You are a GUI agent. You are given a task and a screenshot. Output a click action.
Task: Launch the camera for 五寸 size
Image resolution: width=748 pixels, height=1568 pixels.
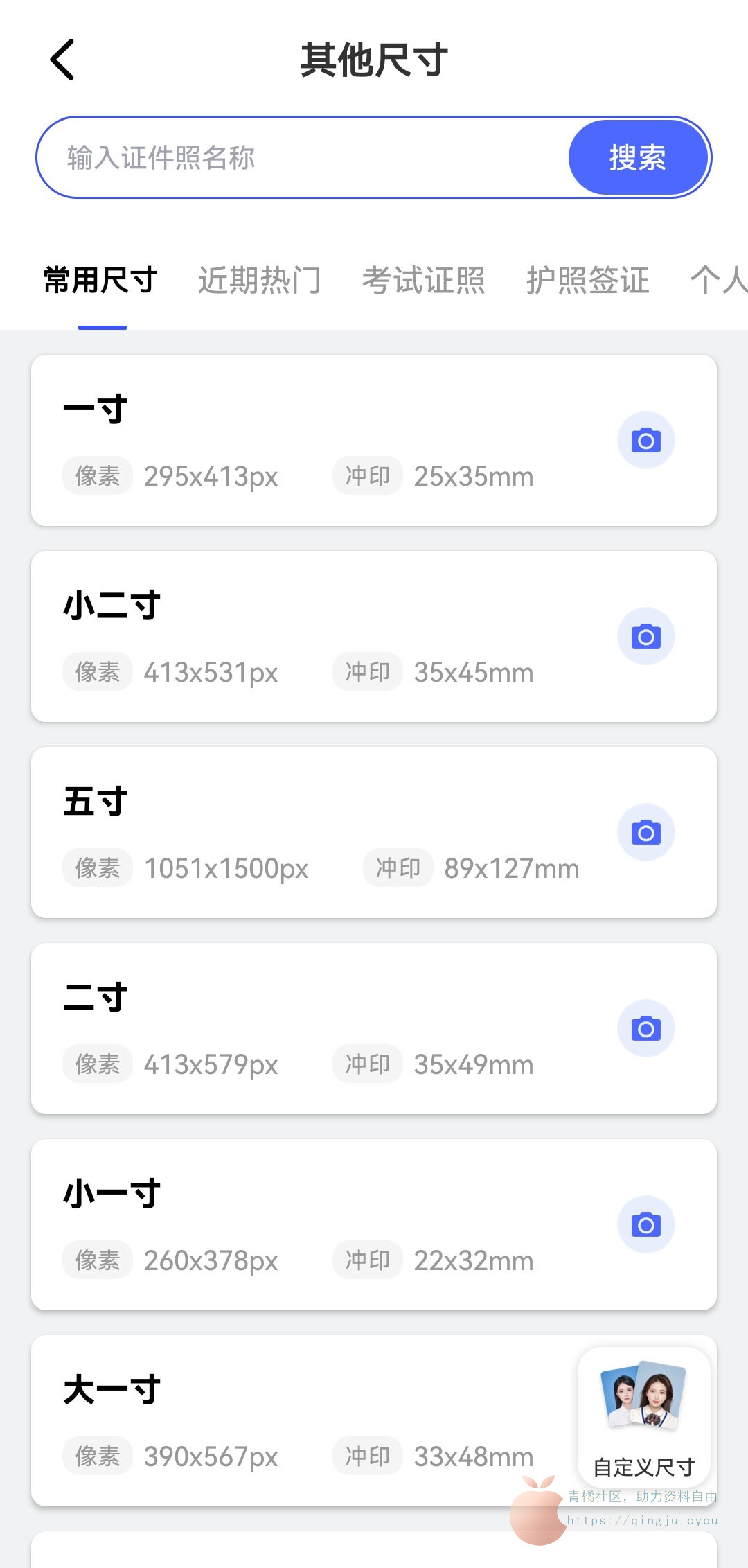pyautogui.click(x=645, y=833)
